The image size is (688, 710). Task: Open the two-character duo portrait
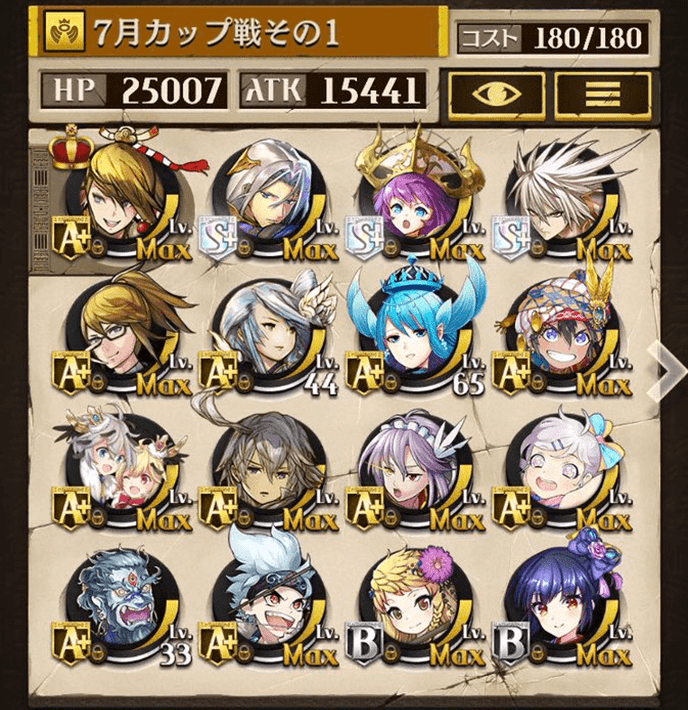[x=119, y=465]
